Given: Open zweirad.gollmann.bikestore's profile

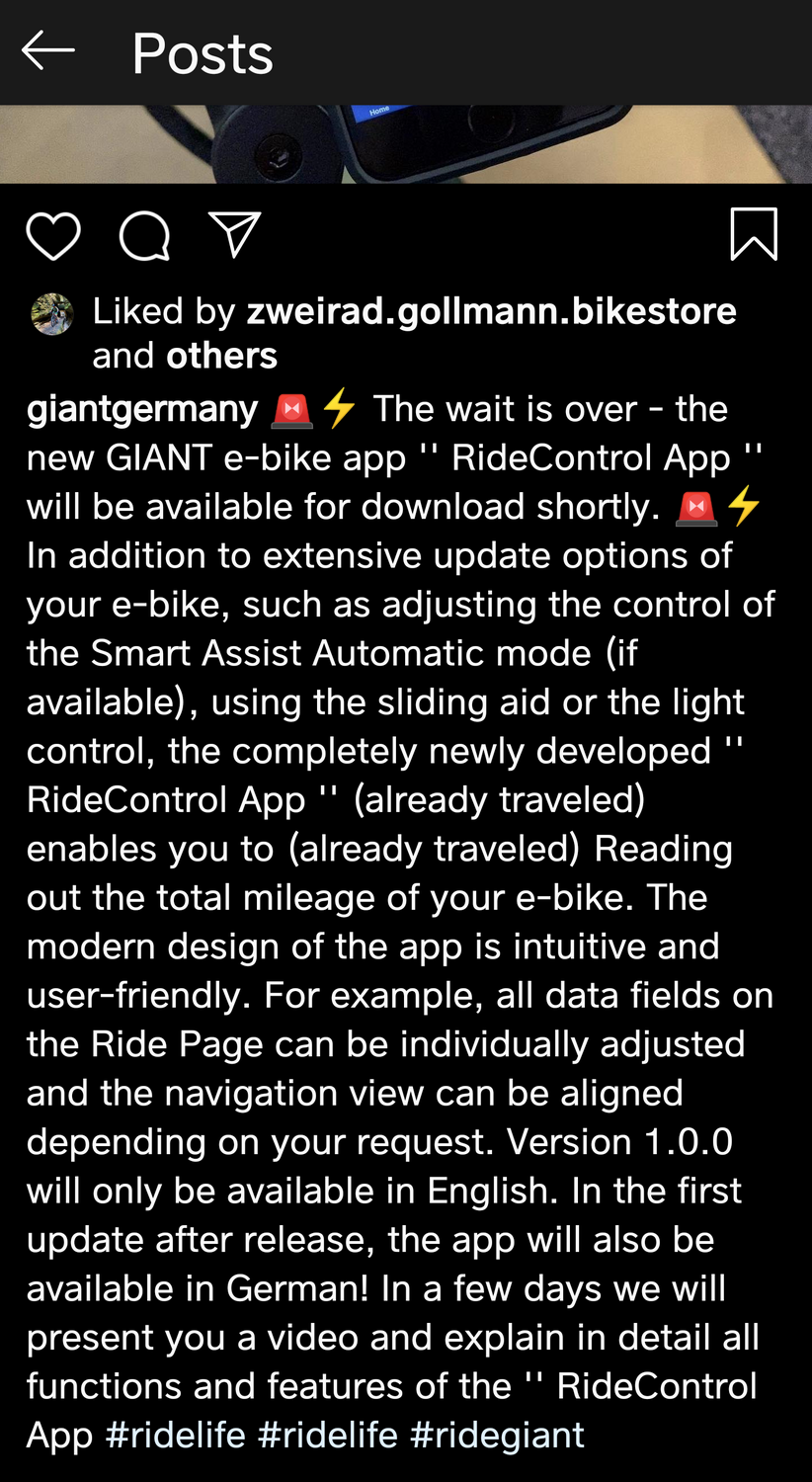Looking at the screenshot, I should (491, 311).
